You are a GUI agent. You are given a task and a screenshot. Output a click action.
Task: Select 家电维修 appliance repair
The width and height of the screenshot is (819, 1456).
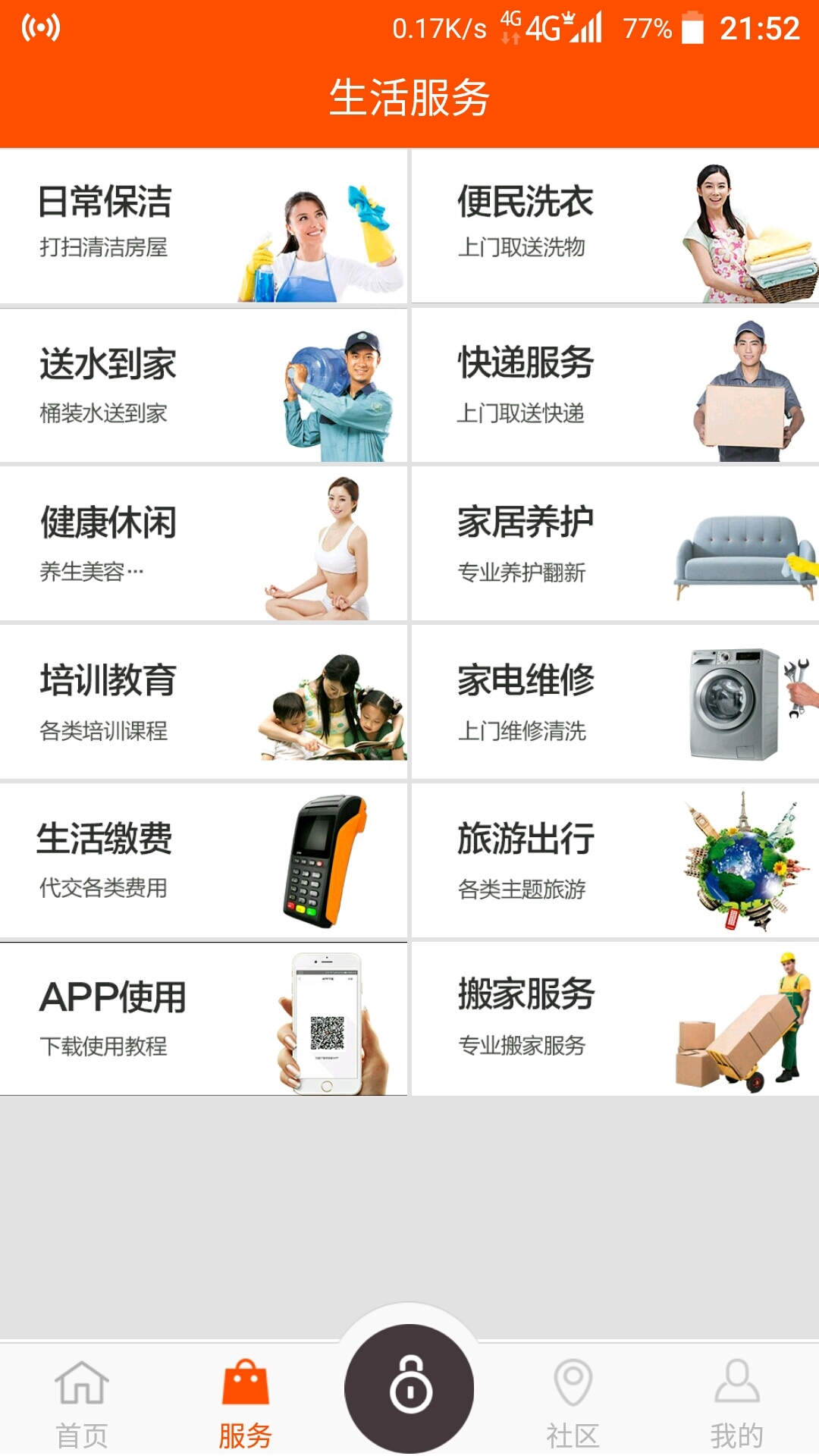[x=614, y=703]
